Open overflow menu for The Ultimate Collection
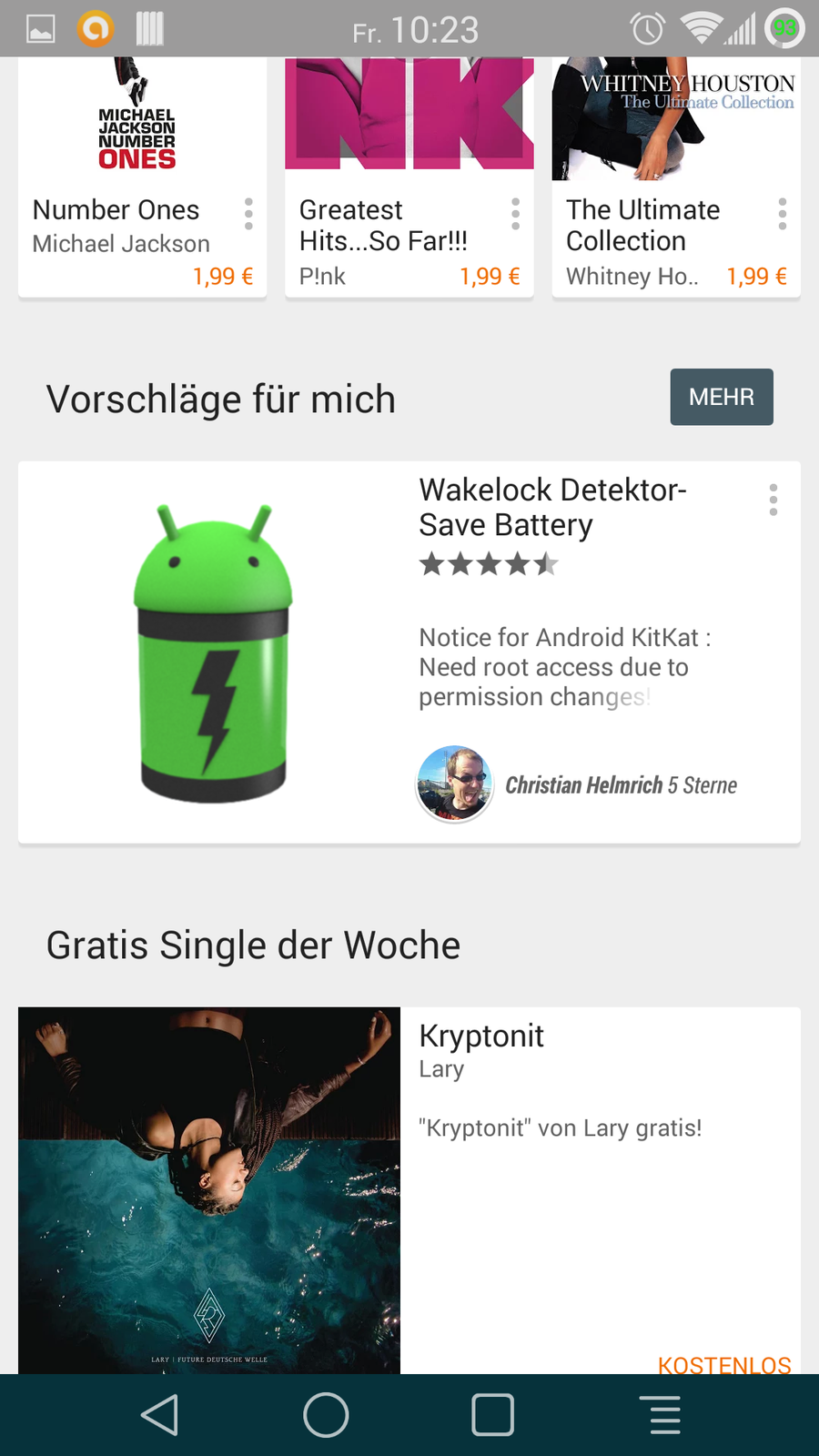The height and width of the screenshot is (1456, 819). [782, 214]
